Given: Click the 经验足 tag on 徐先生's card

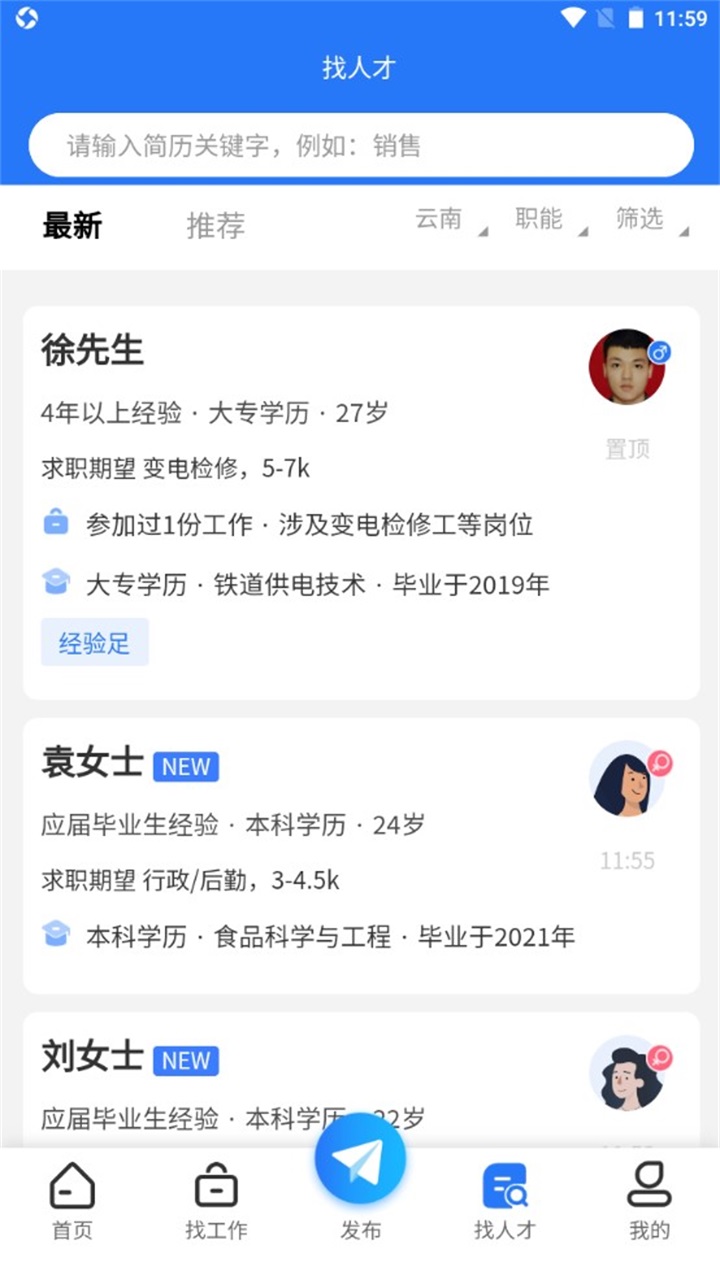Looking at the screenshot, I should [94, 642].
